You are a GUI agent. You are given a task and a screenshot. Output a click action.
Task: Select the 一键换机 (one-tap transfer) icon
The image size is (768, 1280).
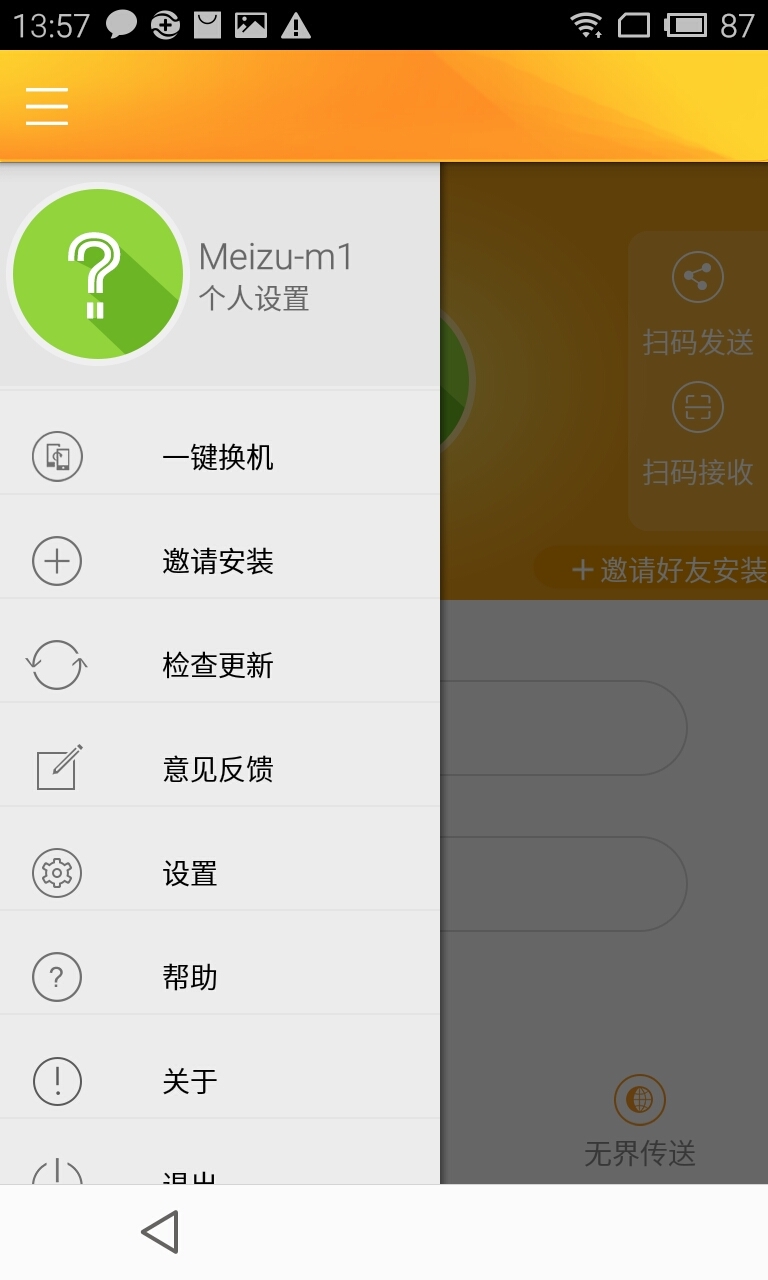[x=57, y=456]
